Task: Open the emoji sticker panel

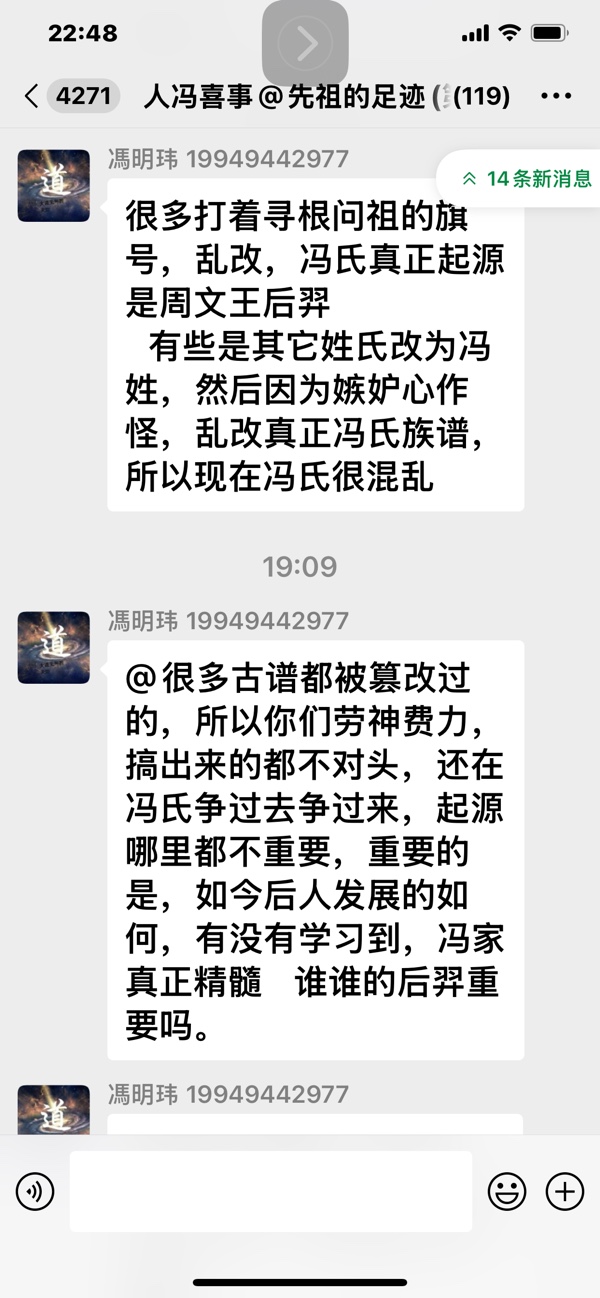Action: tap(507, 1191)
